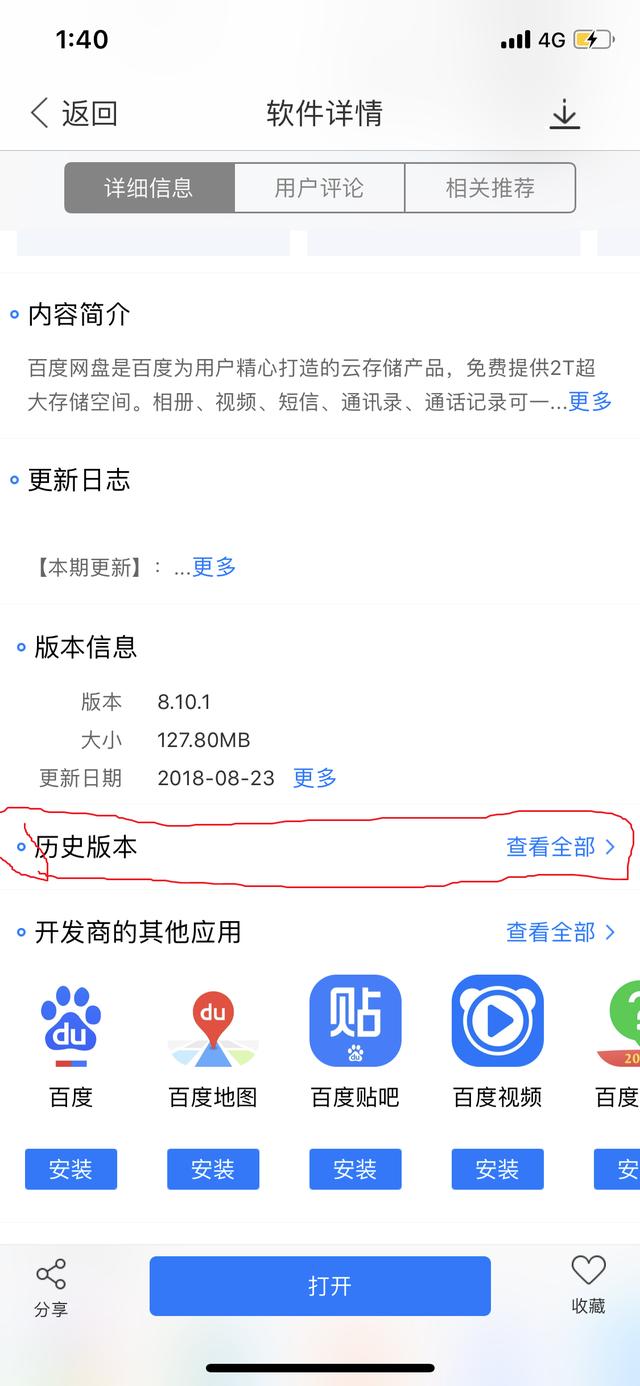Expand 更多 in 更新日志
This screenshot has height=1386, width=640.
(214, 567)
